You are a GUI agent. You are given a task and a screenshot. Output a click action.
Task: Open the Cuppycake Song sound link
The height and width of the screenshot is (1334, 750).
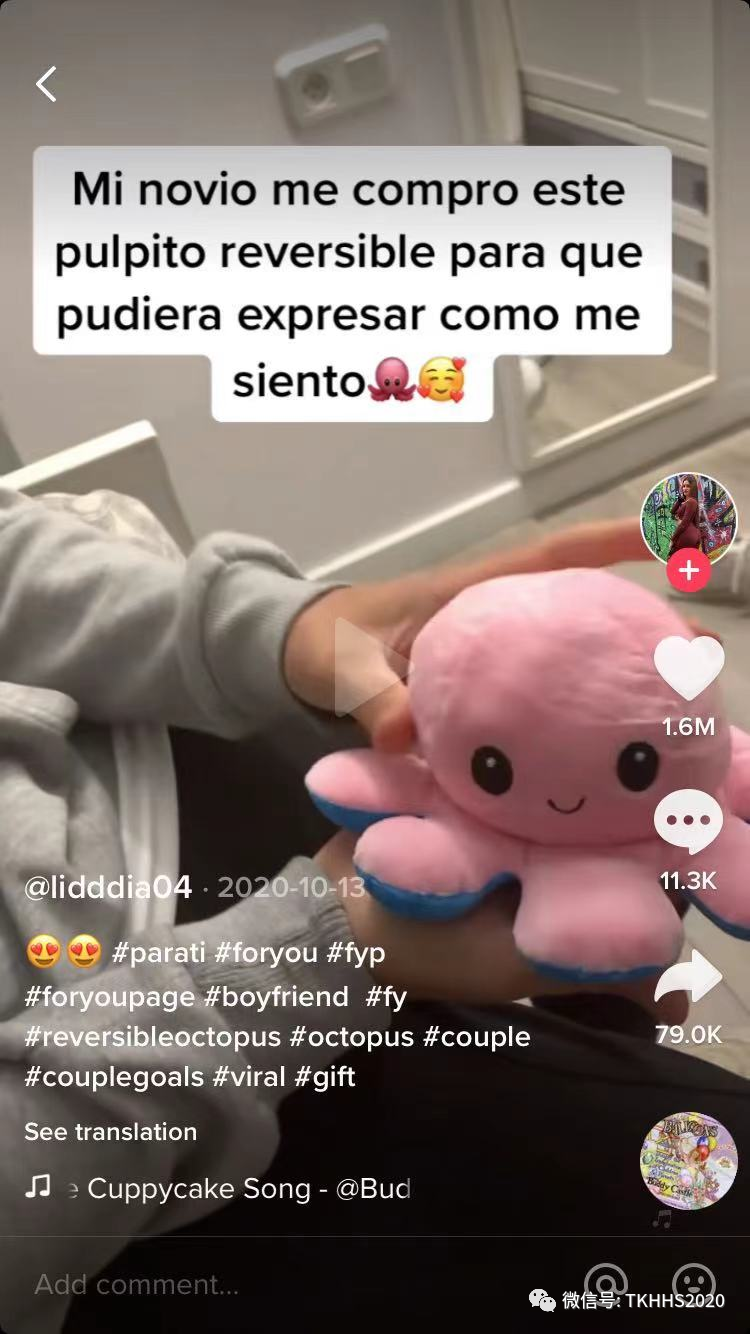point(248,1188)
